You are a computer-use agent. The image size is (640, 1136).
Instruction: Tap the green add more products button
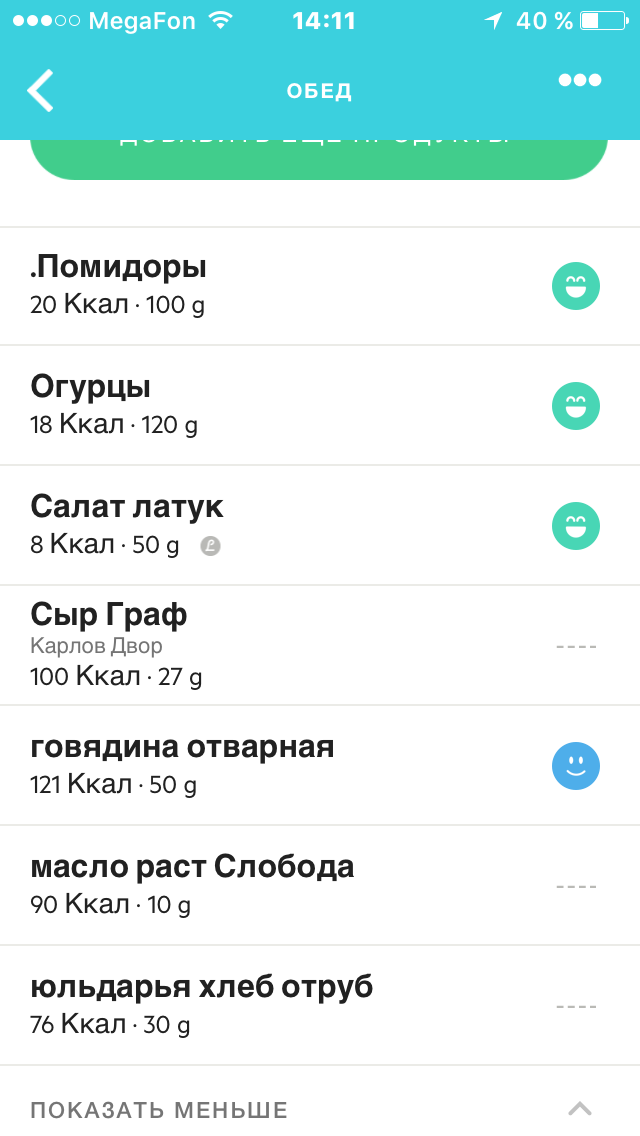[x=319, y=159]
